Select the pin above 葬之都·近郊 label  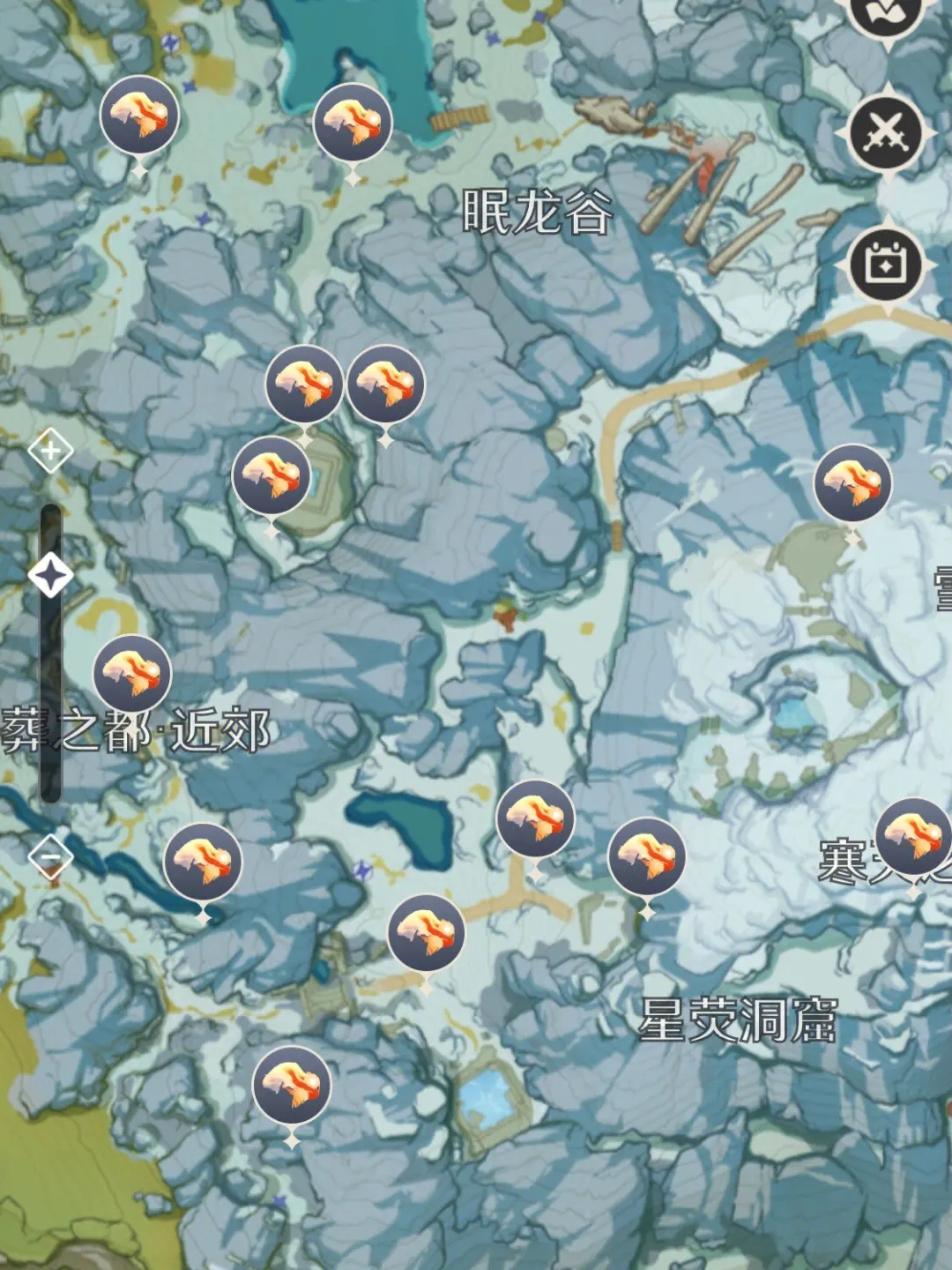point(132,673)
